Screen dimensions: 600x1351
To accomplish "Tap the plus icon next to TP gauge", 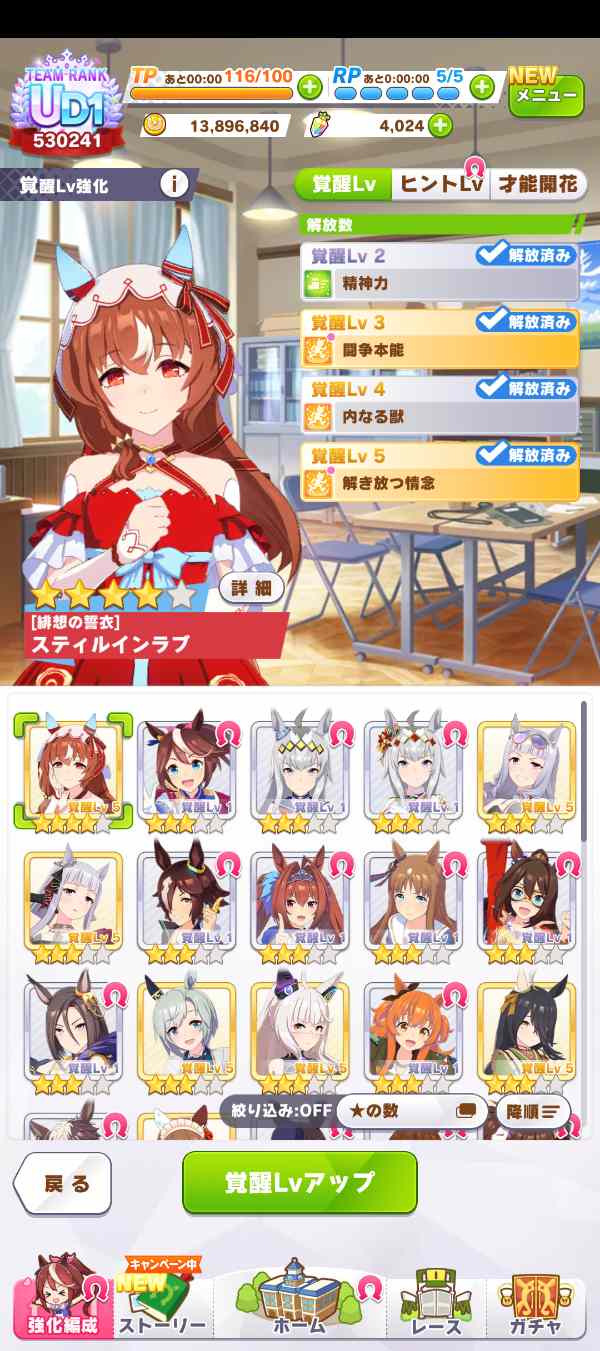I will (x=309, y=87).
